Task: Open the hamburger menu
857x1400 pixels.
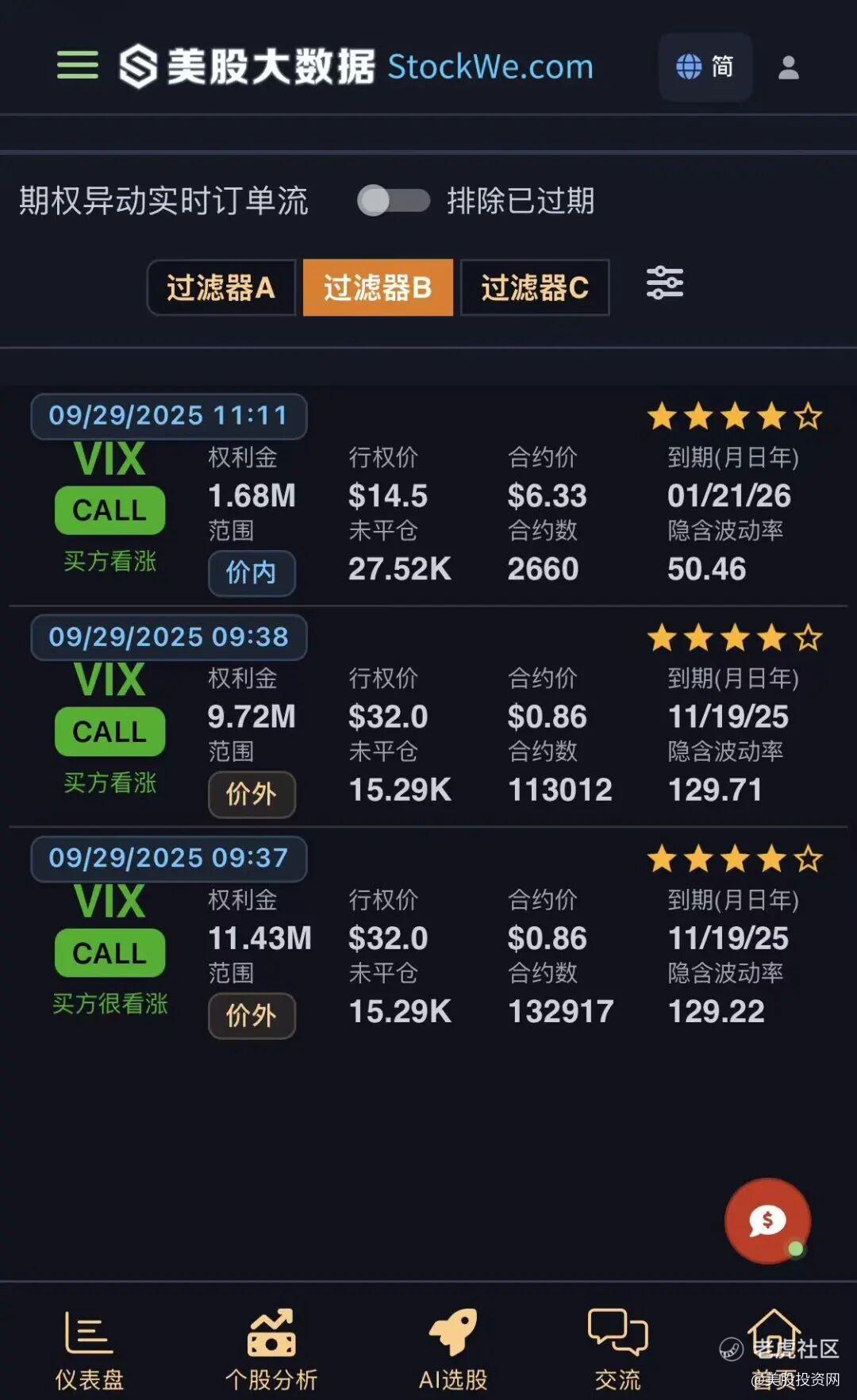Action: point(78,66)
